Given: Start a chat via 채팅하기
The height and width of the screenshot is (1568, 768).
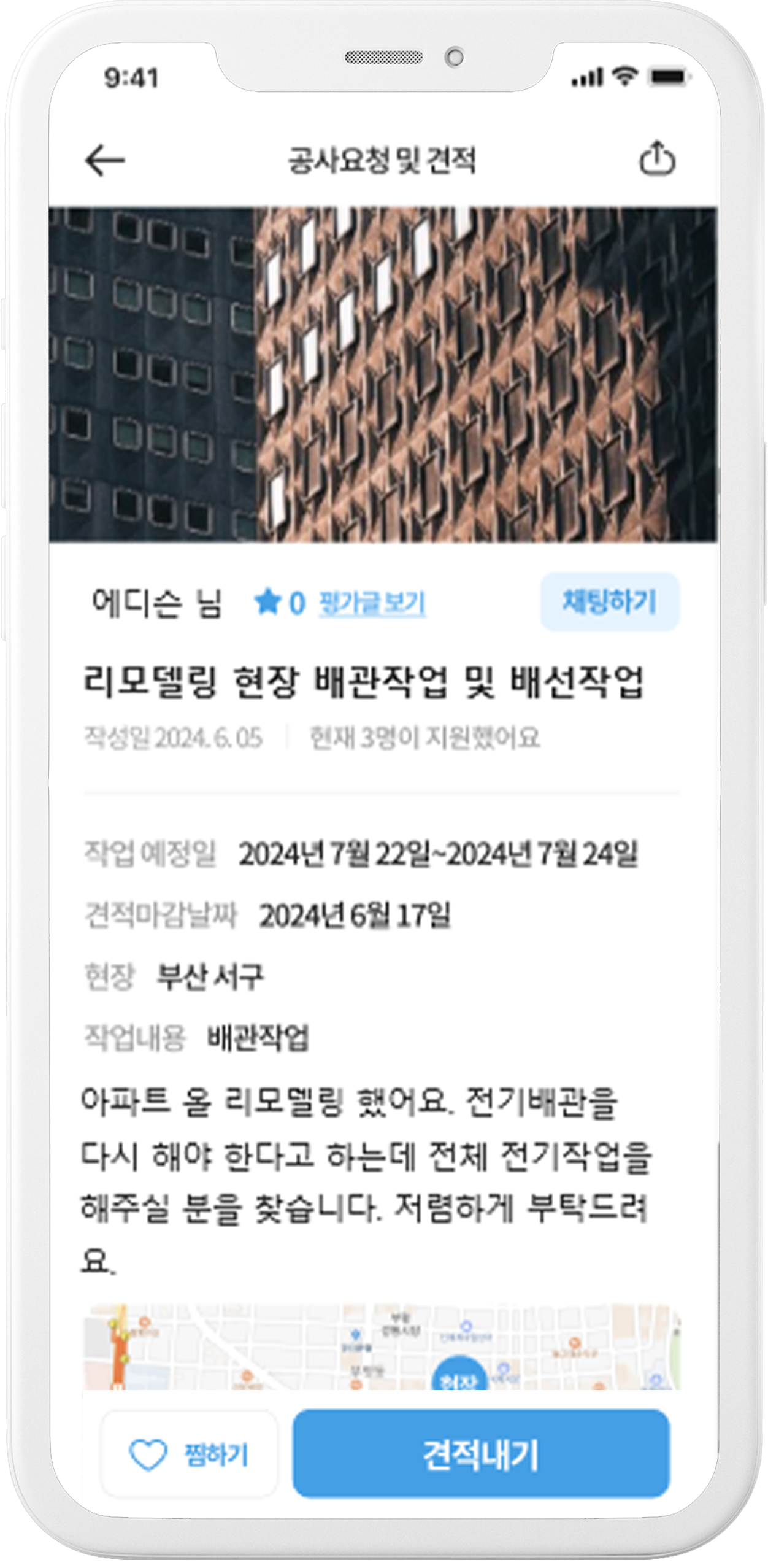Looking at the screenshot, I should coord(609,601).
